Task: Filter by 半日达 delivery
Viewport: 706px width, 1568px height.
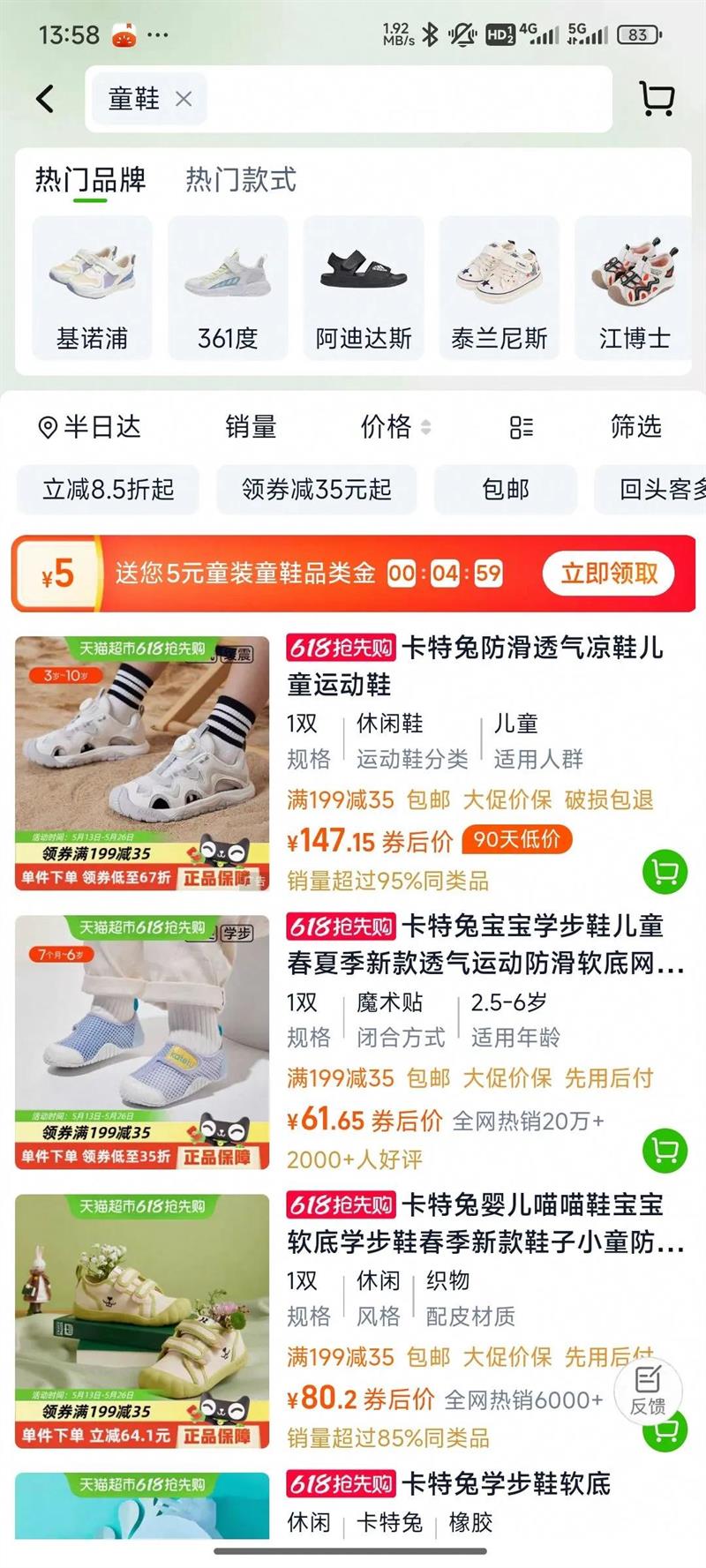Action: (90, 427)
